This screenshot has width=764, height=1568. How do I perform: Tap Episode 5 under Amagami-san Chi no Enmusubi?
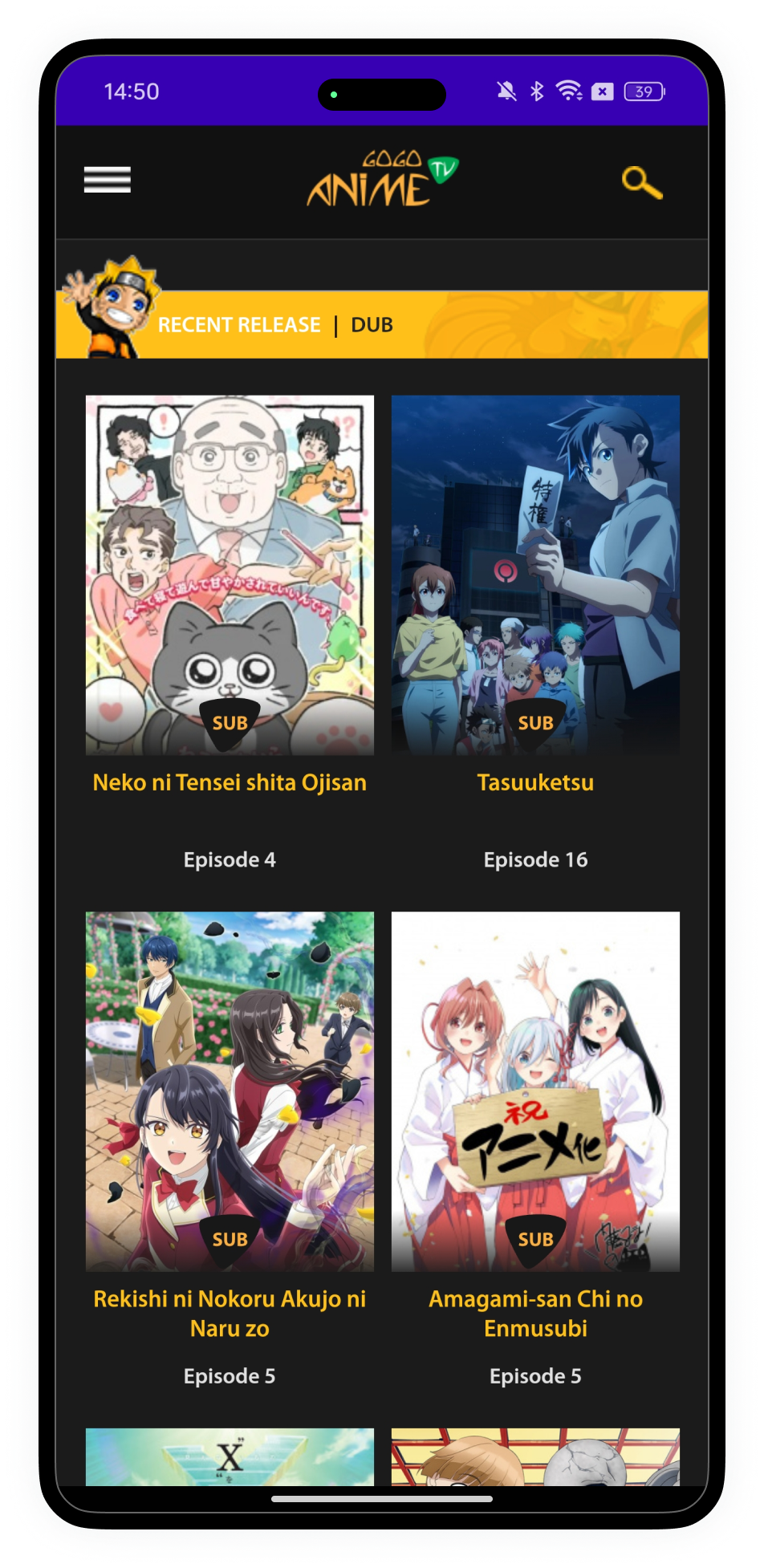tap(534, 1375)
